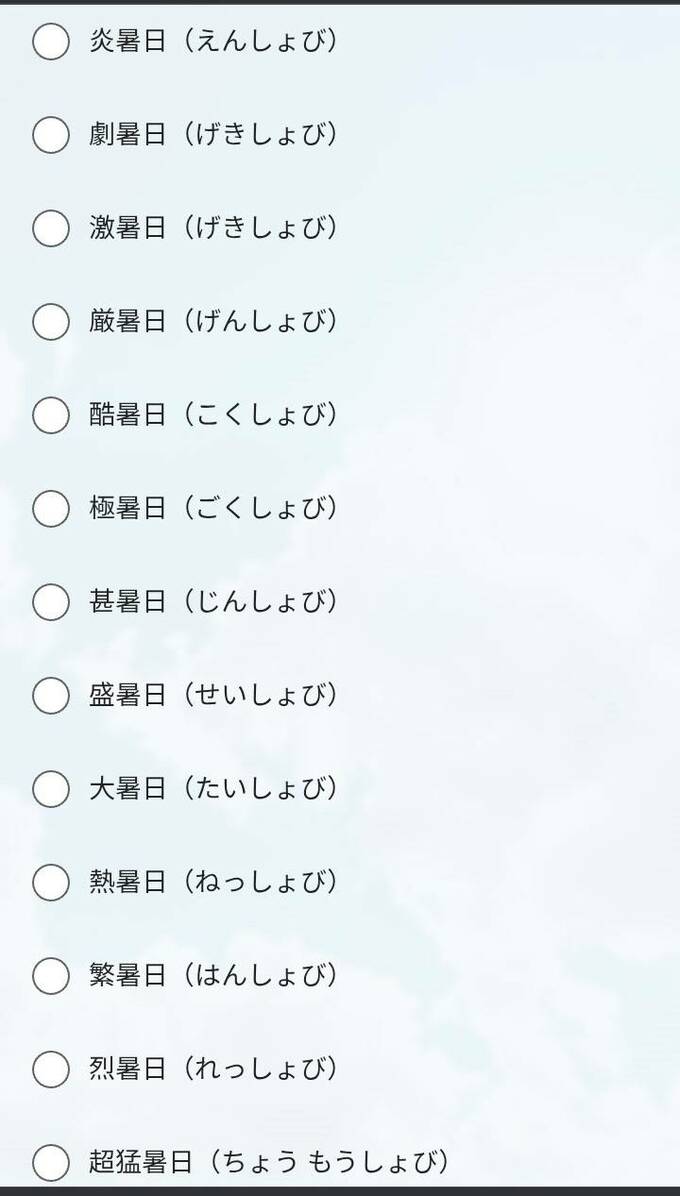Screen dimensions: 680x1196
Task: Pick 盛暑日（せいしょび）
Action: pos(51,695)
